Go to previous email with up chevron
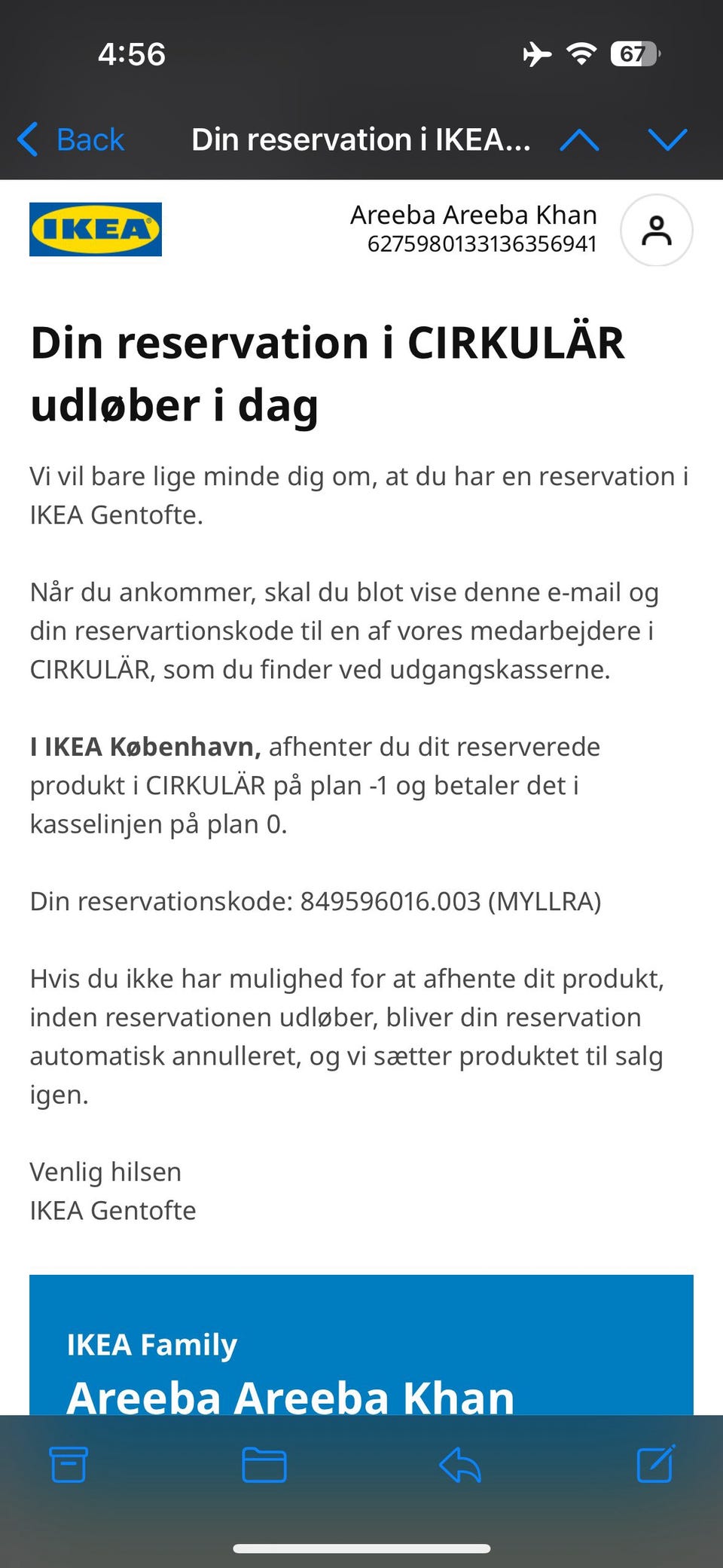Viewport: 723px width, 1568px height. (x=581, y=140)
